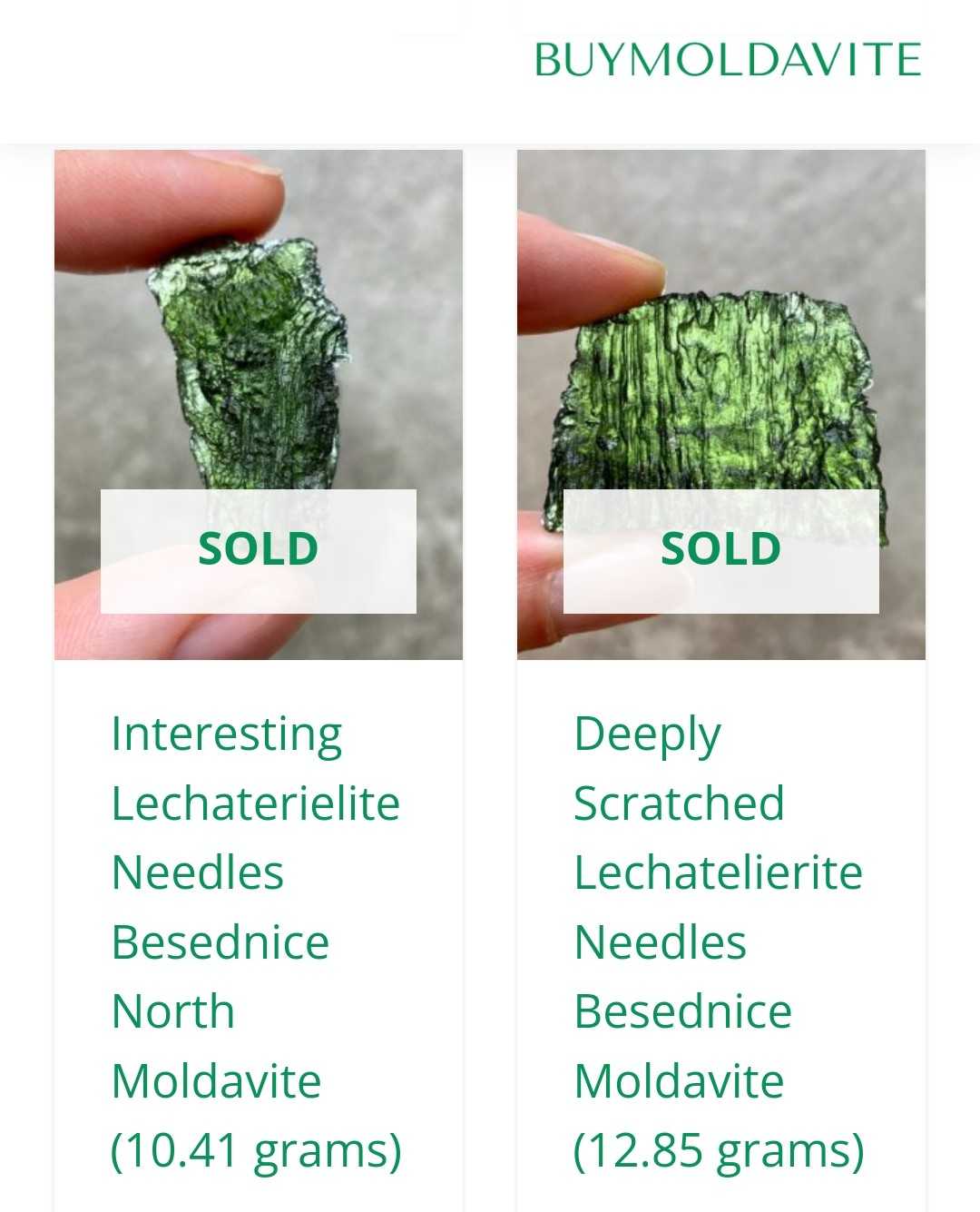Open the 10.41 grams moldavite product photo

tap(258, 363)
